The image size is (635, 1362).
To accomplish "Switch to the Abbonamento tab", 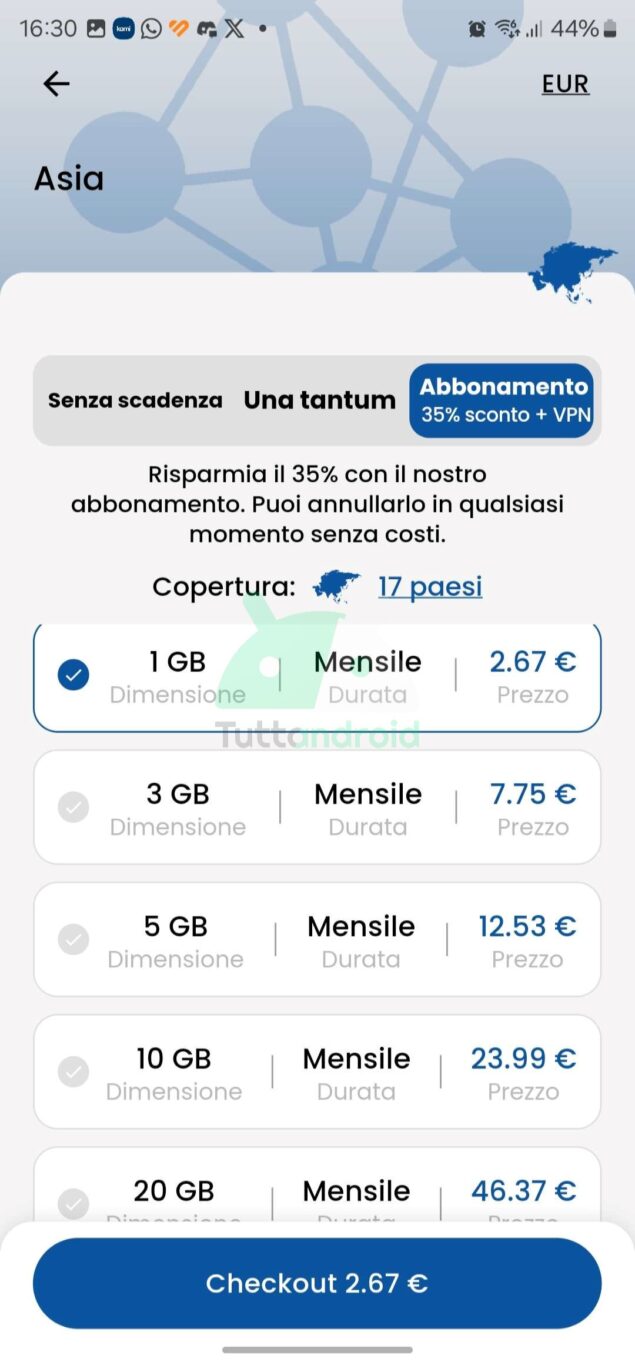I will click(x=504, y=400).
